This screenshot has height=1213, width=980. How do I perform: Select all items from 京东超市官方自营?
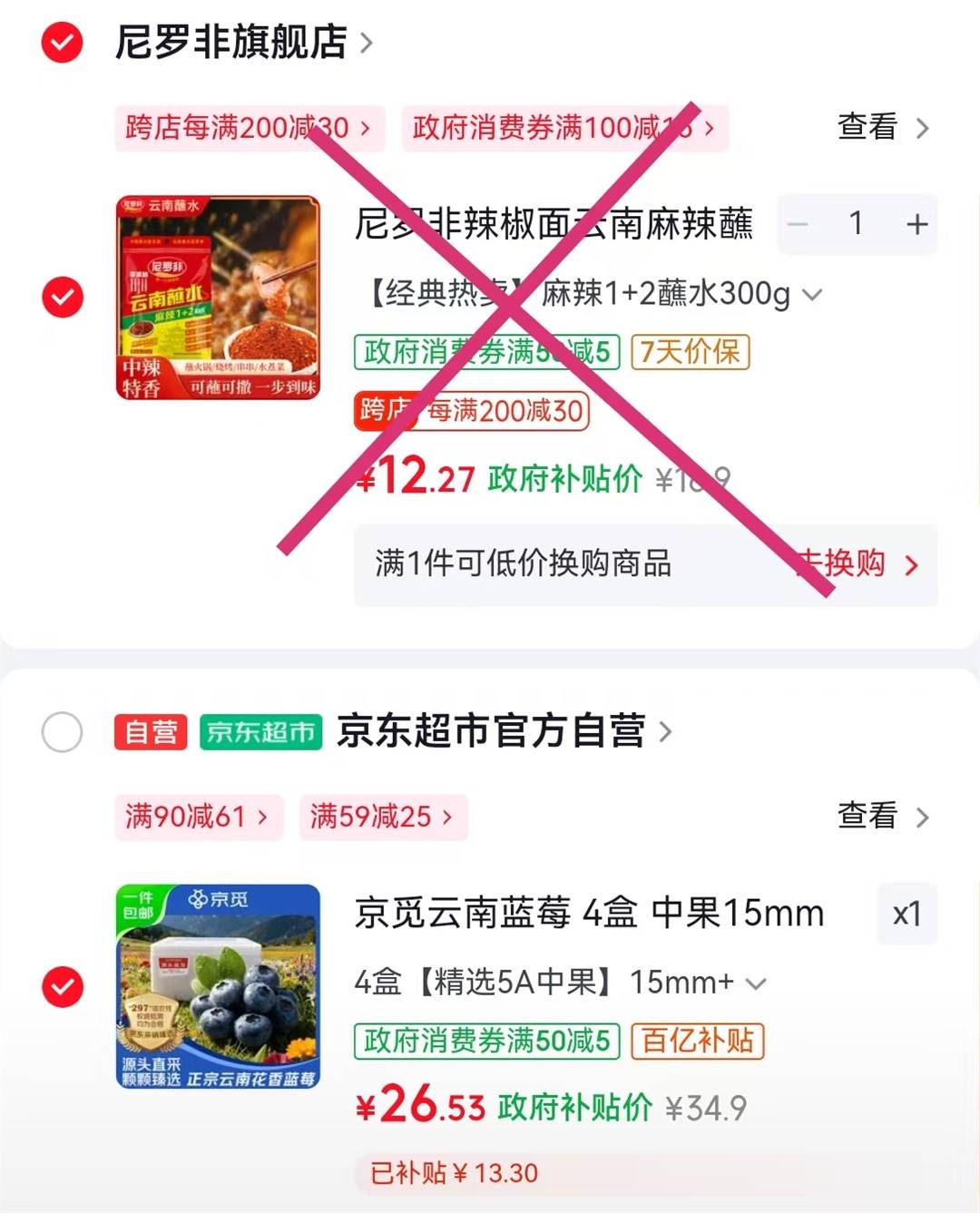[63, 731]
